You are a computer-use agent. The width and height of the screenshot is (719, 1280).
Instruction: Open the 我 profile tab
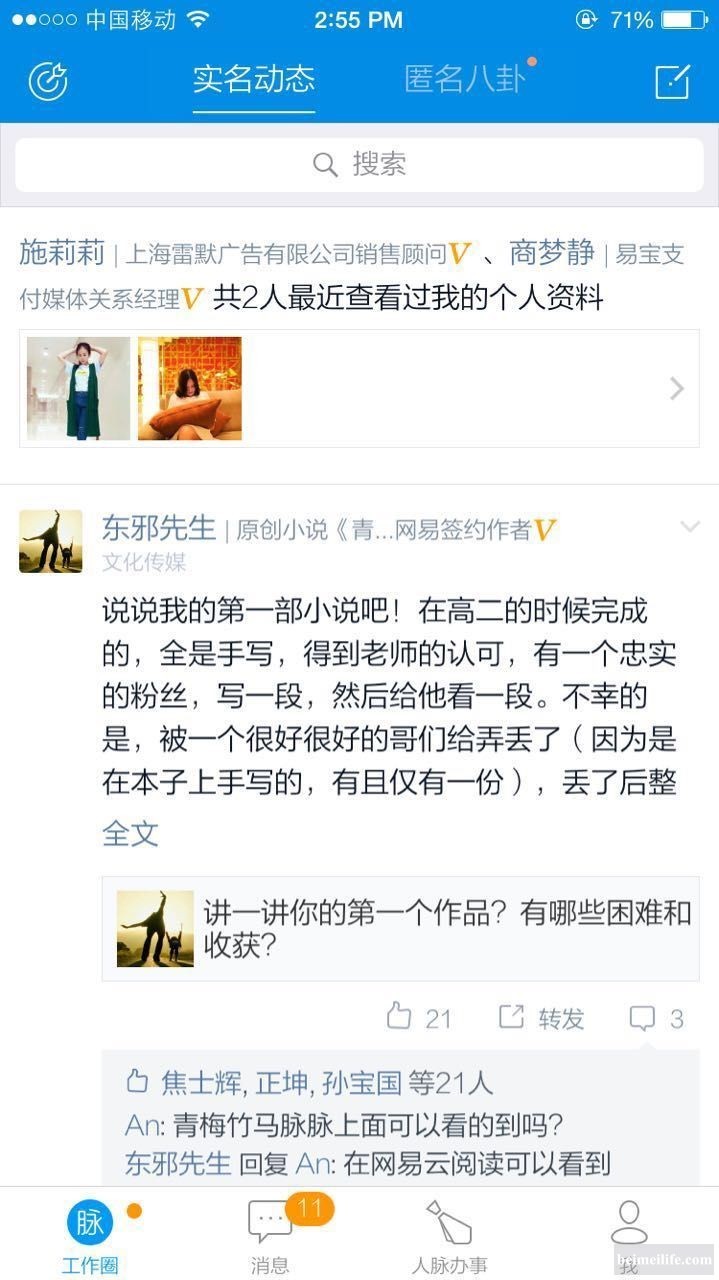[629, 1235]
